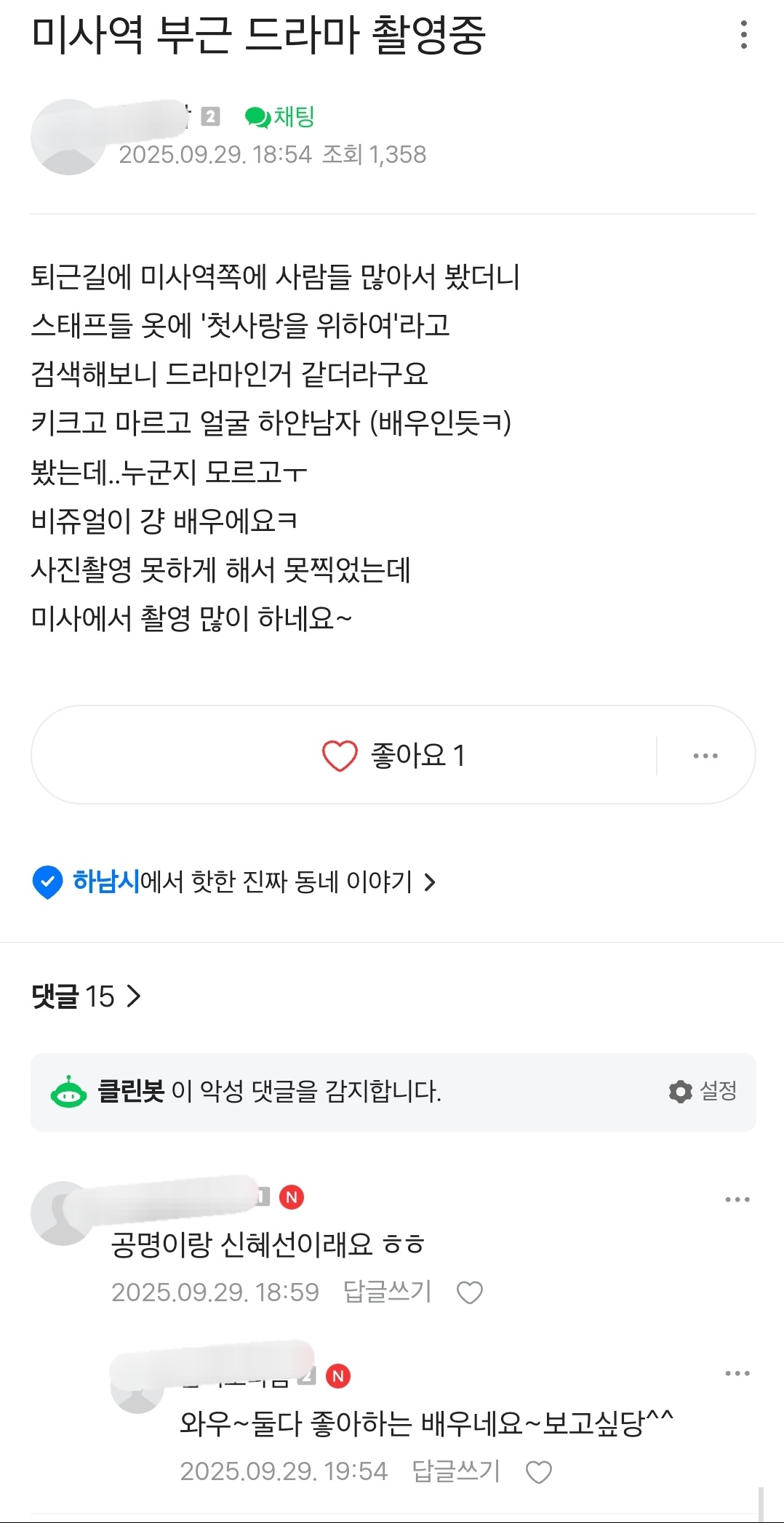Open the post overflow menu beside the title
Screen dimensions: 784x1523
click(743, 34)
